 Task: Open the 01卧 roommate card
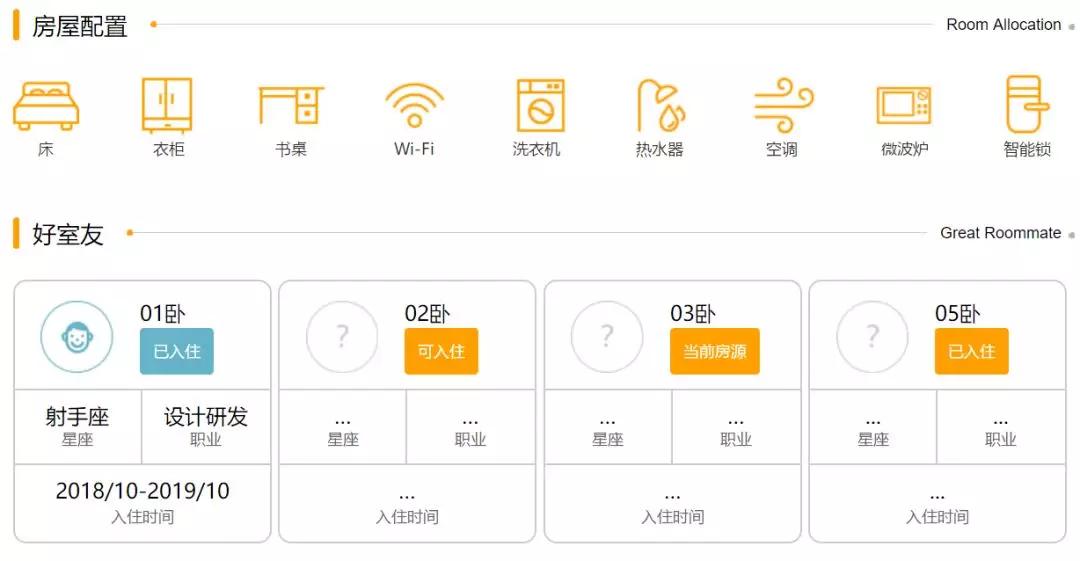(x=143, y=411)
